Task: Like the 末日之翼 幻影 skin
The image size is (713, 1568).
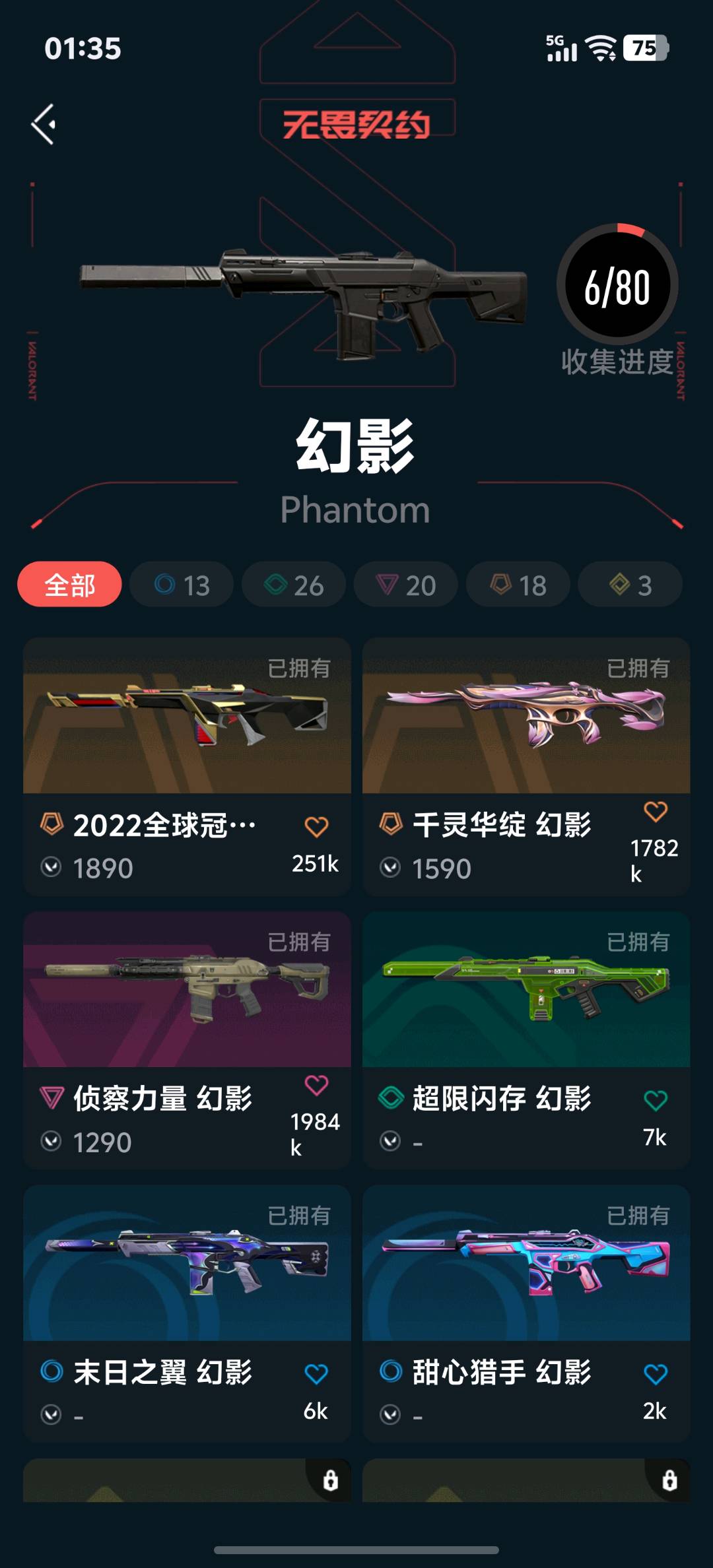Action: coord(316,1374)
